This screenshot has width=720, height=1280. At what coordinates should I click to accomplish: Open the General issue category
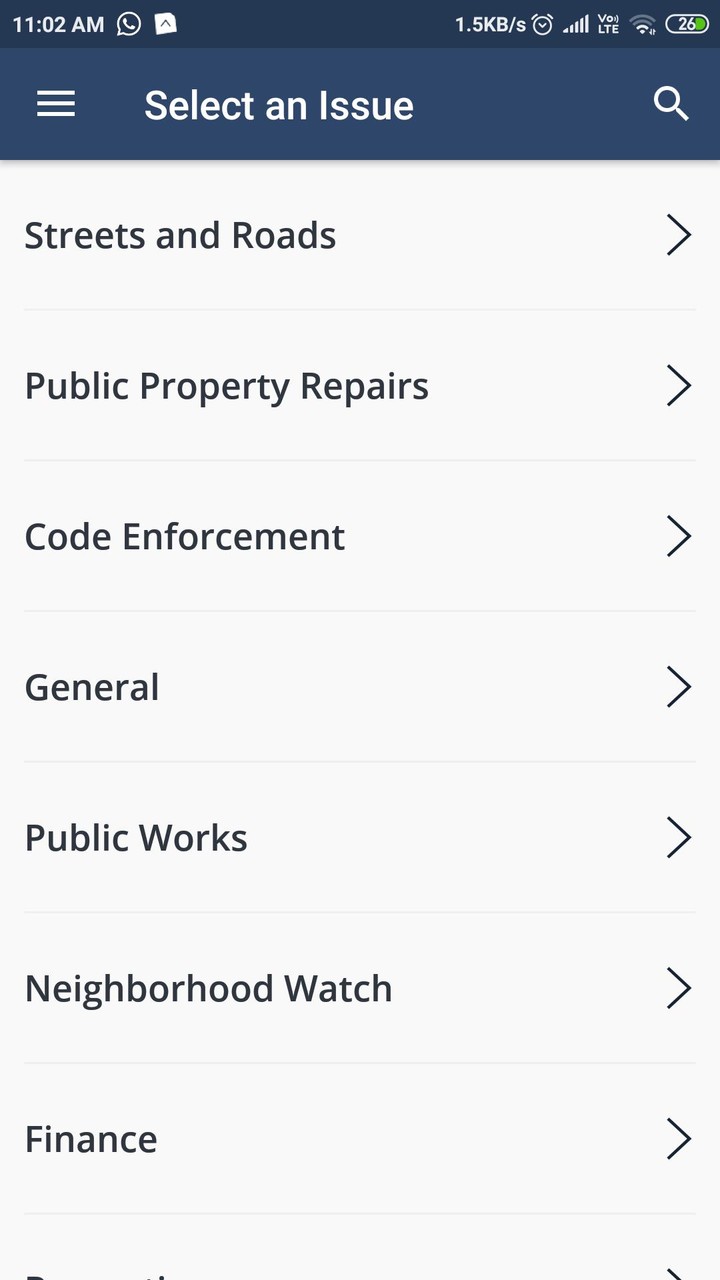(x=358, y=688)
